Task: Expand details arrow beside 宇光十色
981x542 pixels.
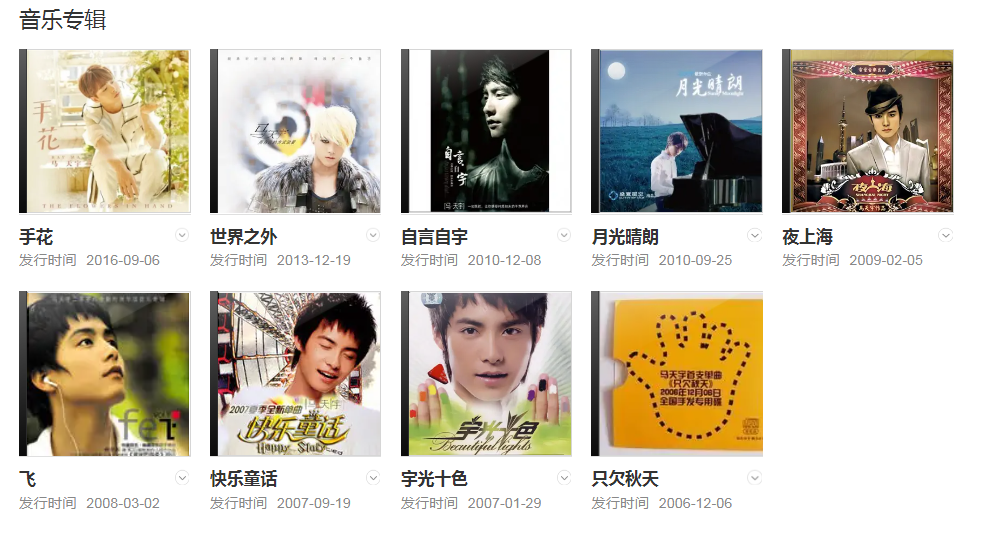Action: (x=564, y=478)
